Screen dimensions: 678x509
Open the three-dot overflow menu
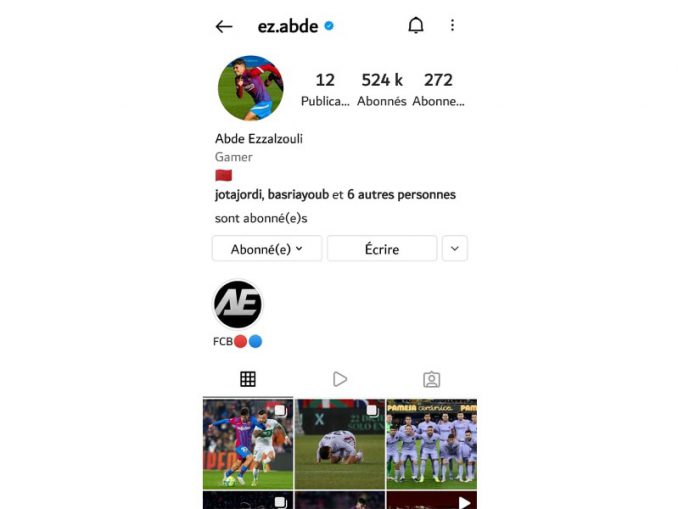tap(452, 26)
